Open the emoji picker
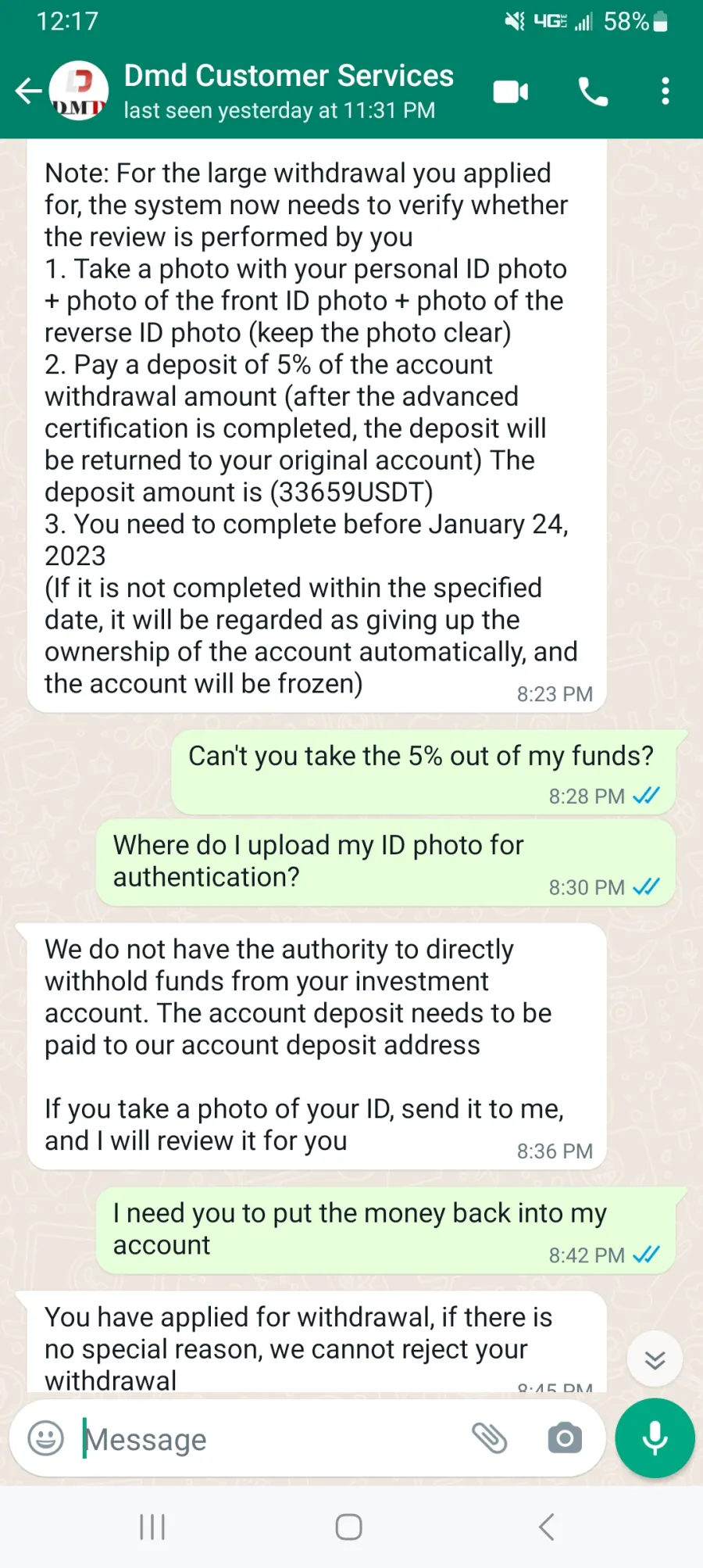703x1568 pixels. [45, 1438]
